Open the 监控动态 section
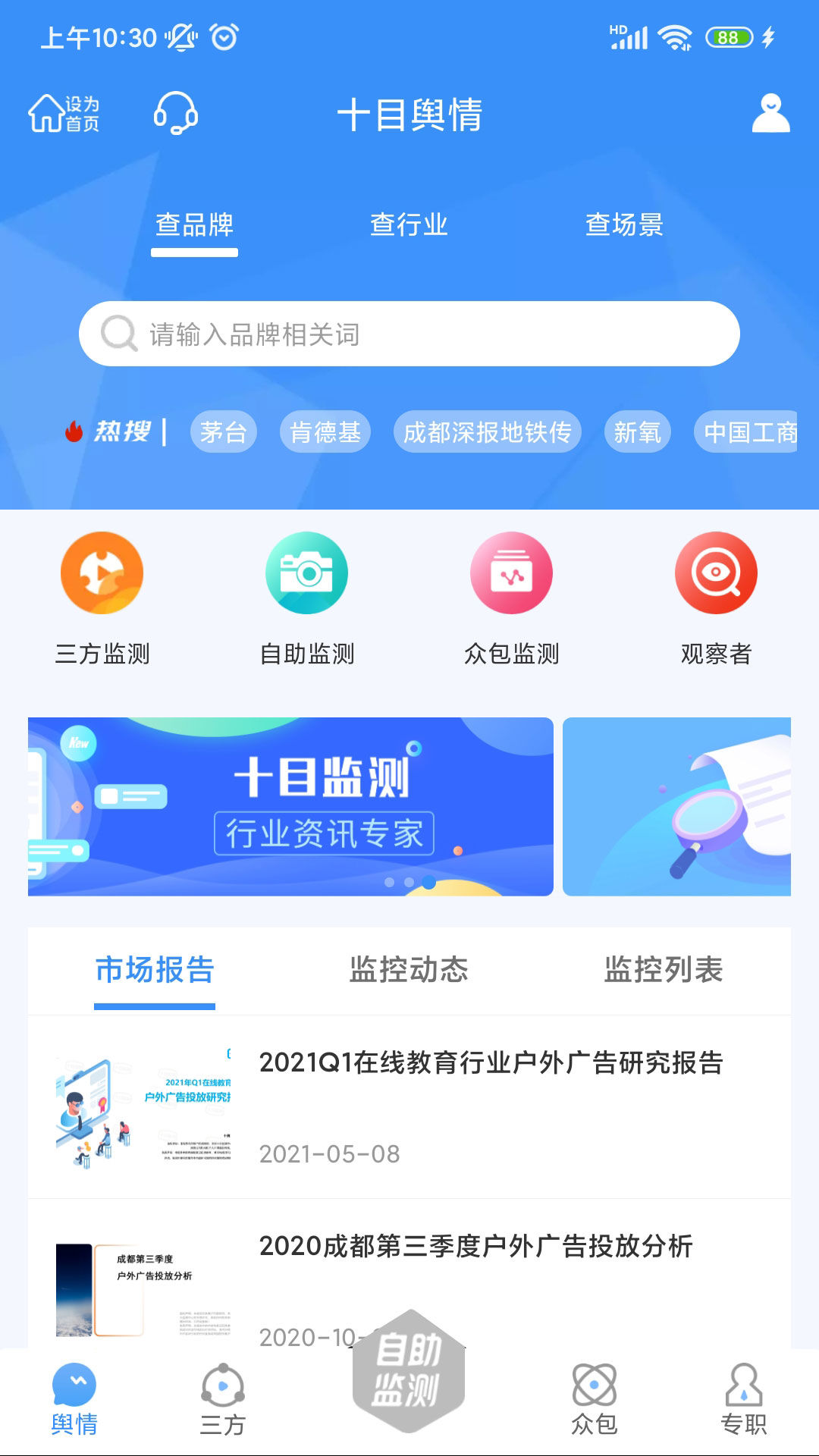This screenshot has height=1456, width=819. click(409, 969)
